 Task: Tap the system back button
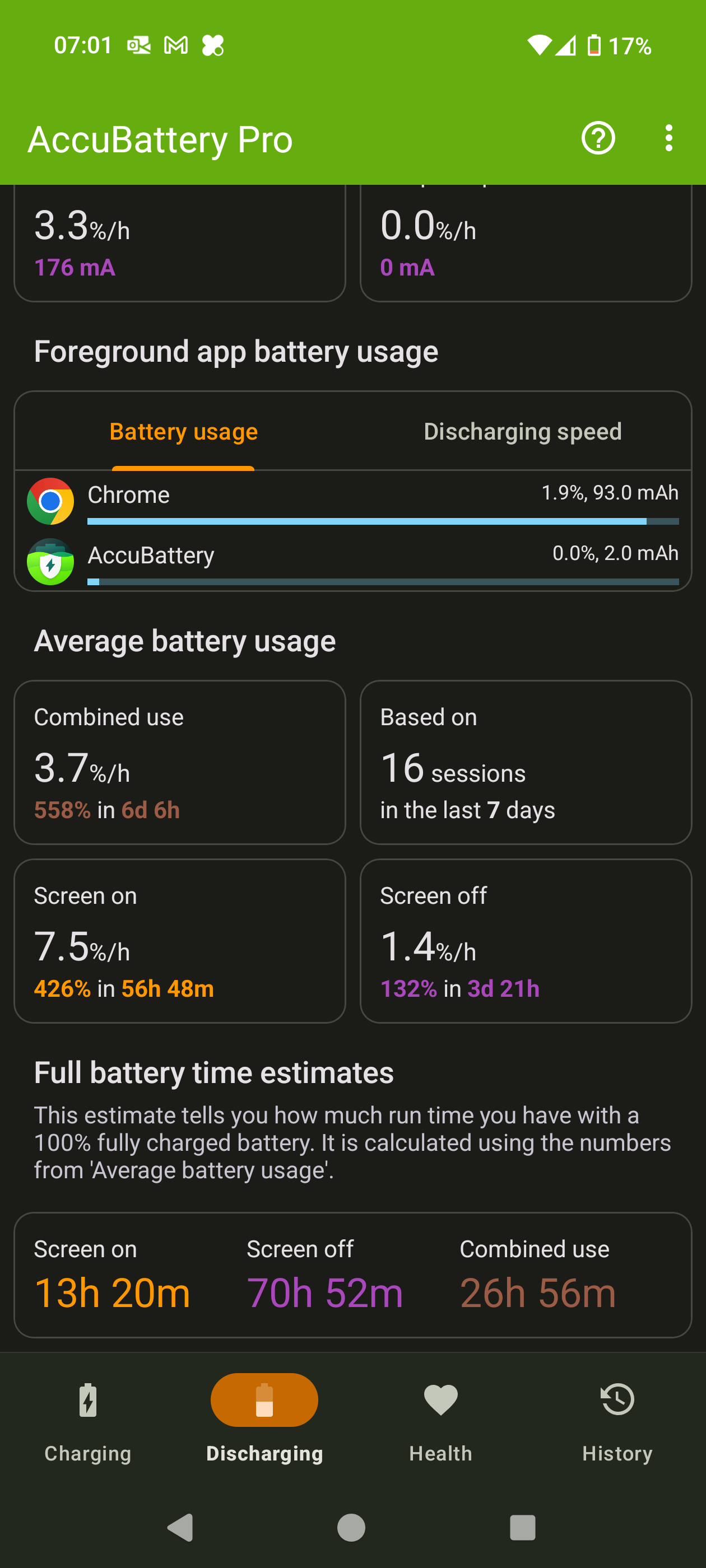point(180,1527)
